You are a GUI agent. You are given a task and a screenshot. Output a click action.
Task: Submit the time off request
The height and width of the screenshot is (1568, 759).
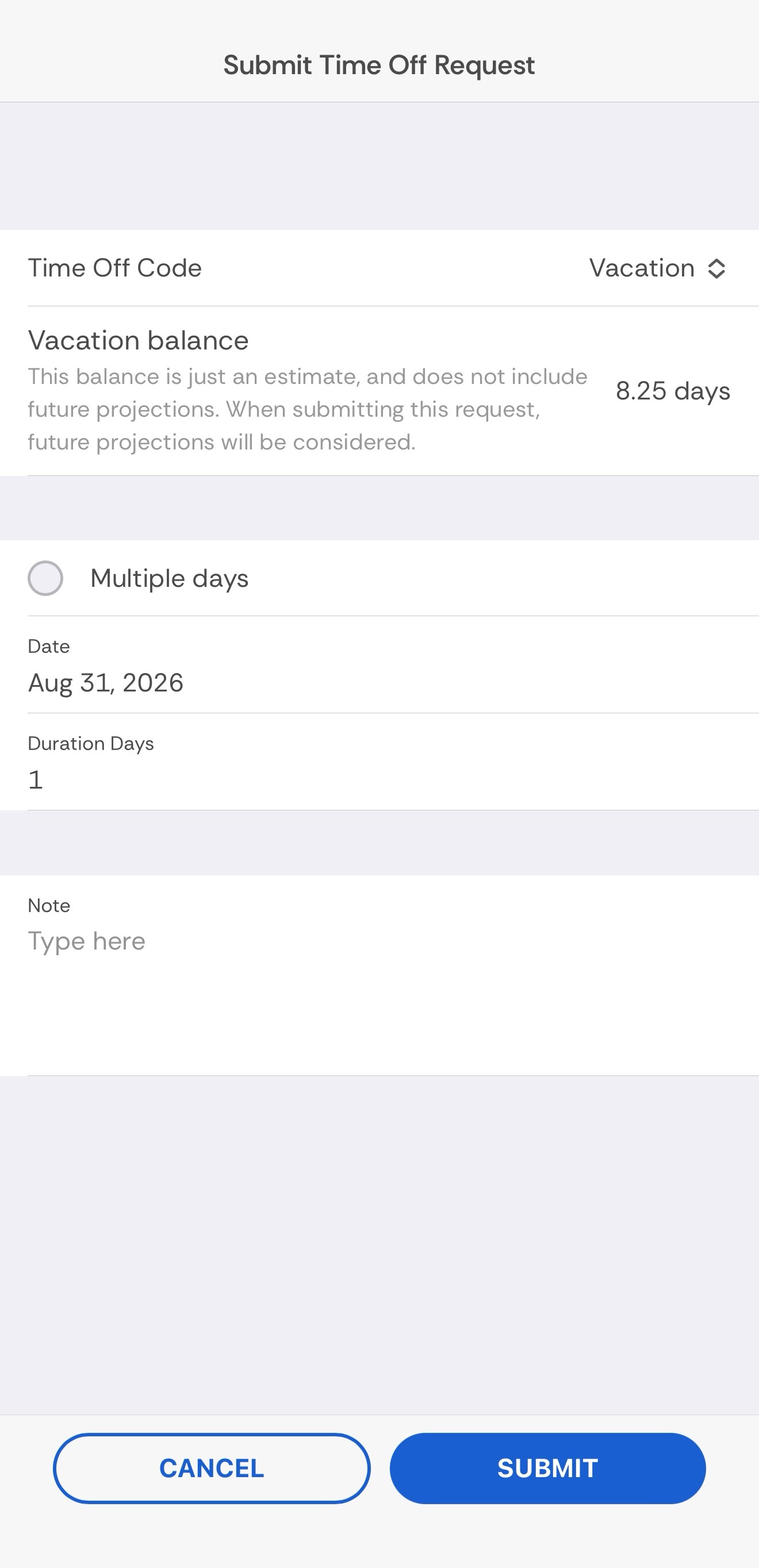pyautogui.click(x=547, y=1468)
